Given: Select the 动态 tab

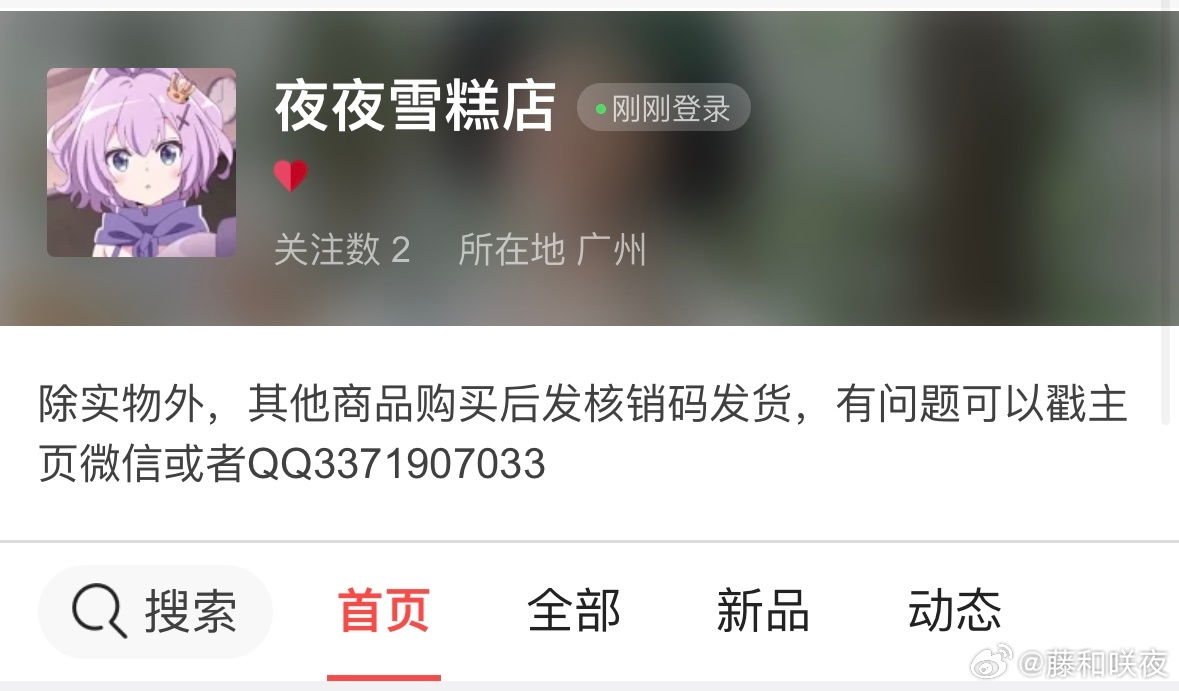Looking at the screenshot, I should click(954, 611).
